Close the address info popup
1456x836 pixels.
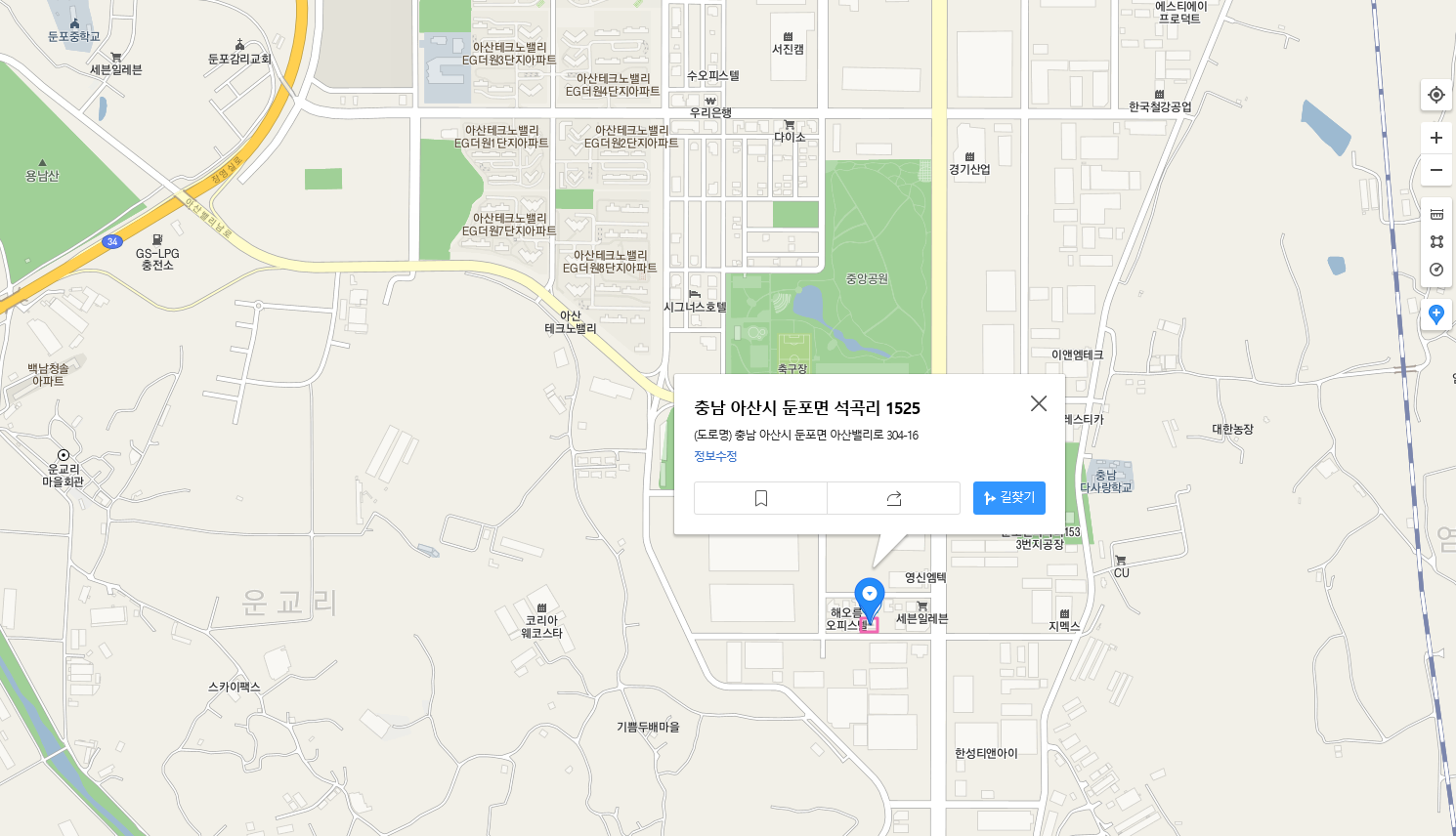[x=1038, y=403]
